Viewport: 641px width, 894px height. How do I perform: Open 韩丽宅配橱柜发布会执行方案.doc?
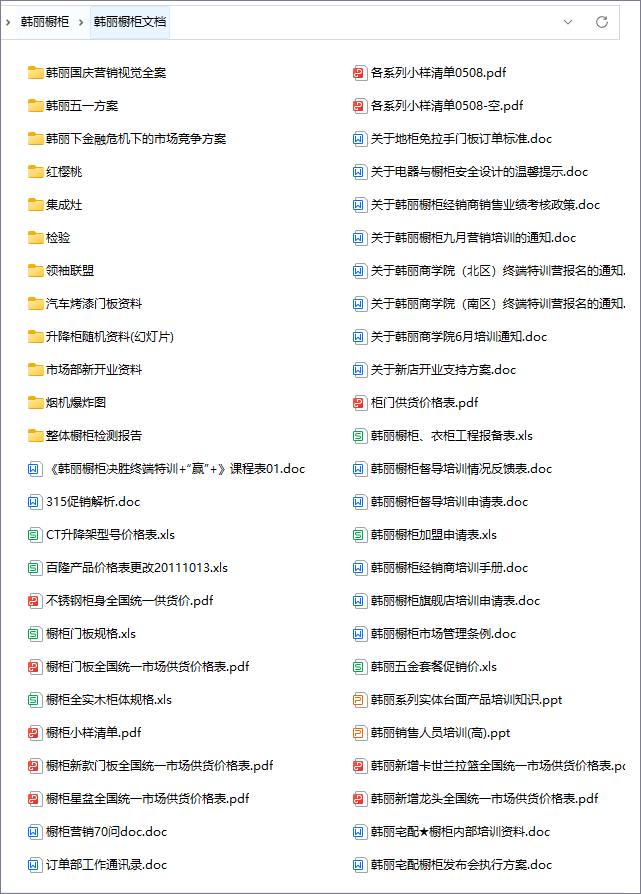point(461,864)
